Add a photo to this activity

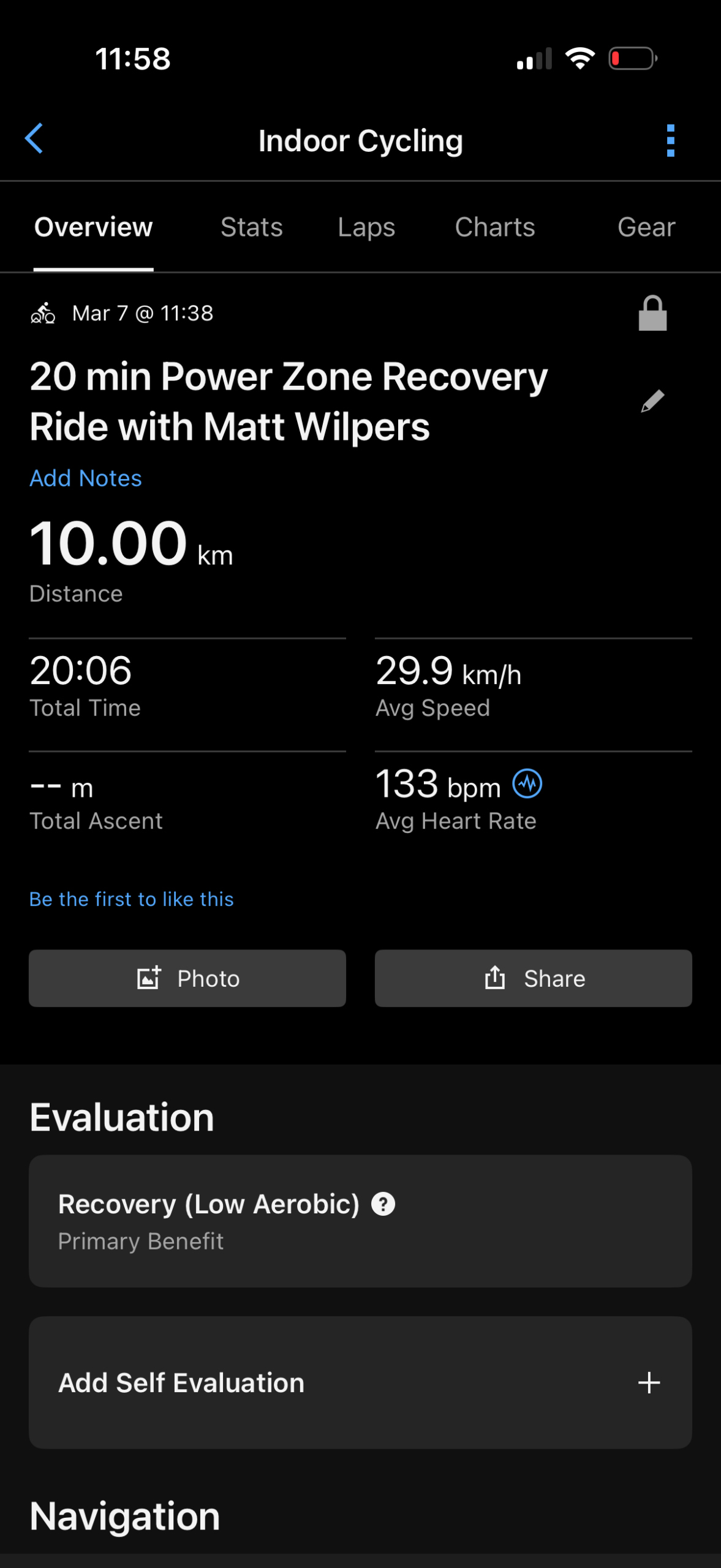(x=187, y=978)
